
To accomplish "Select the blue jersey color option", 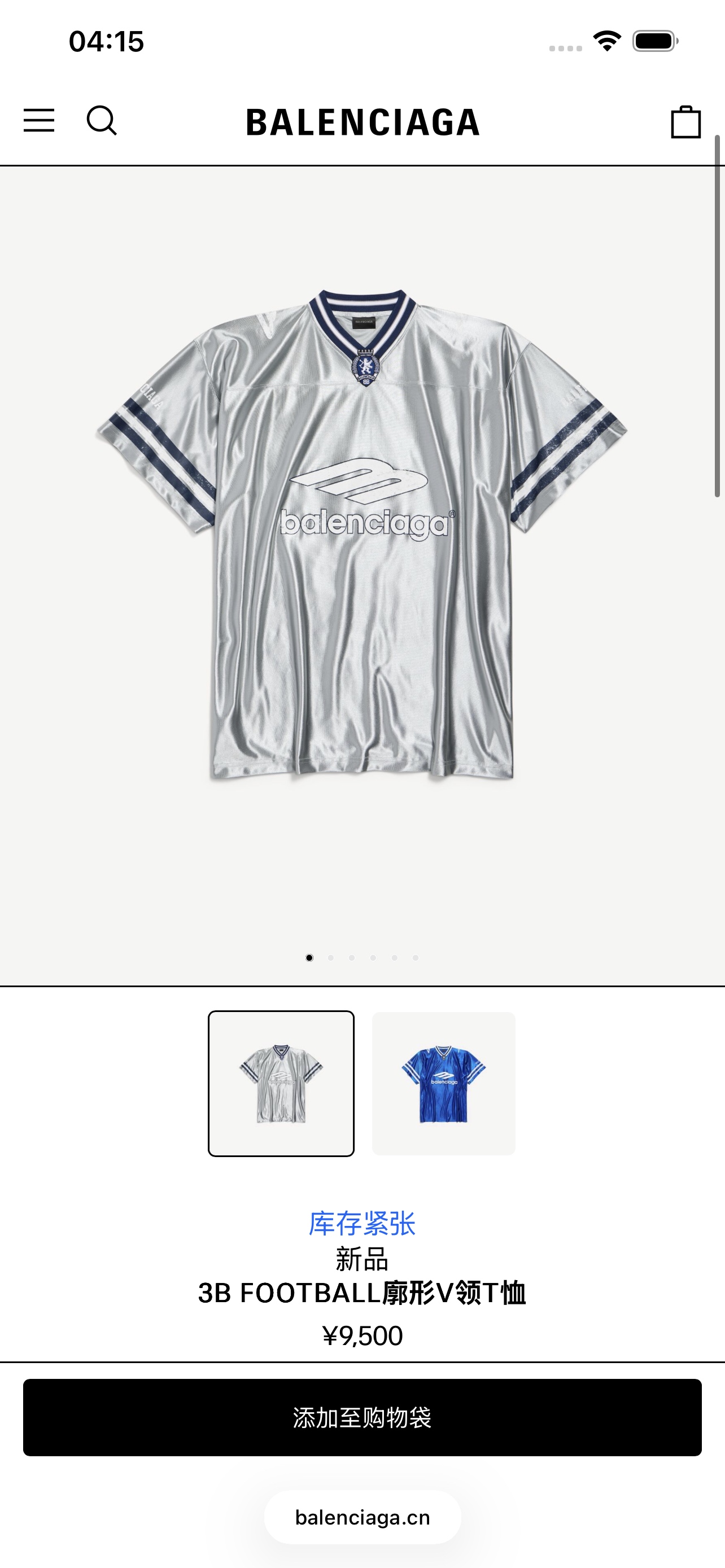I will (x=444, y=1084).
